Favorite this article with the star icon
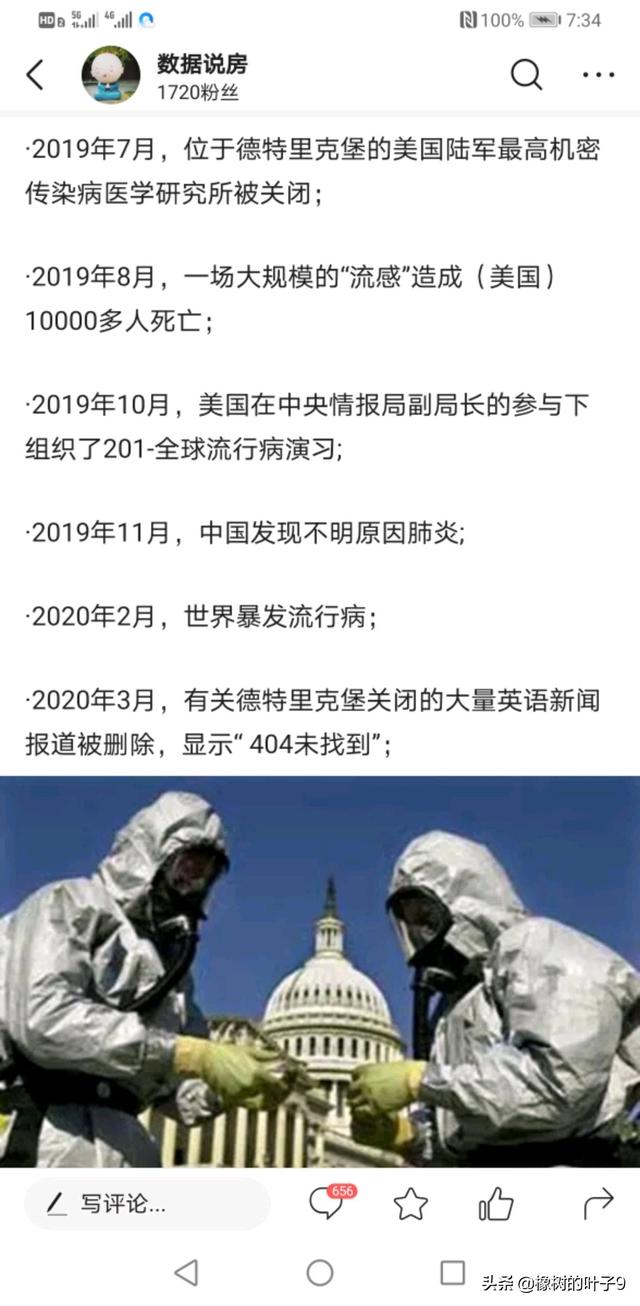 pyautogui.click(x=410, y=1204)
